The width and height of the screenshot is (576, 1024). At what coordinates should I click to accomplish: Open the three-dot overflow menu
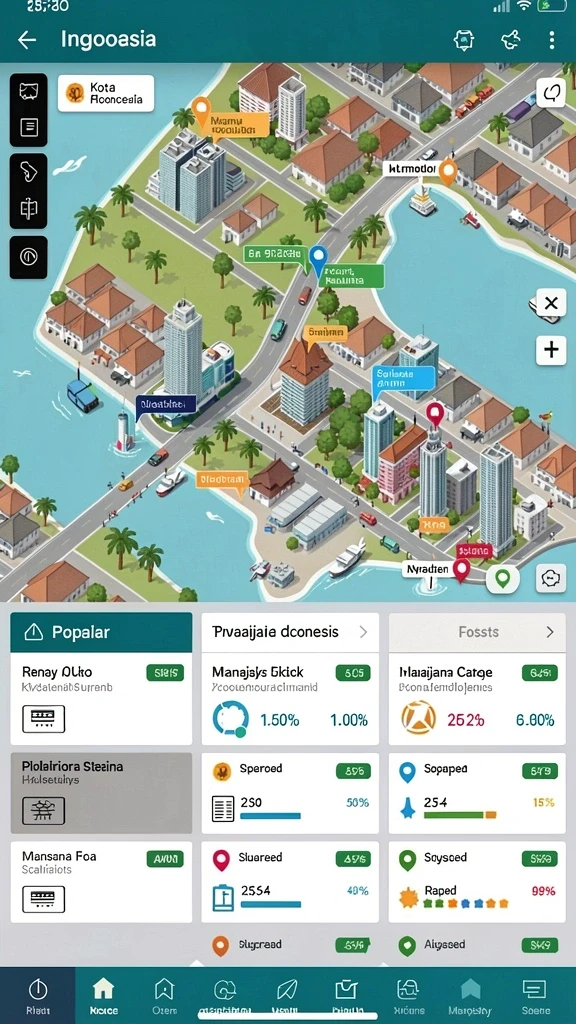pos(552,40)
